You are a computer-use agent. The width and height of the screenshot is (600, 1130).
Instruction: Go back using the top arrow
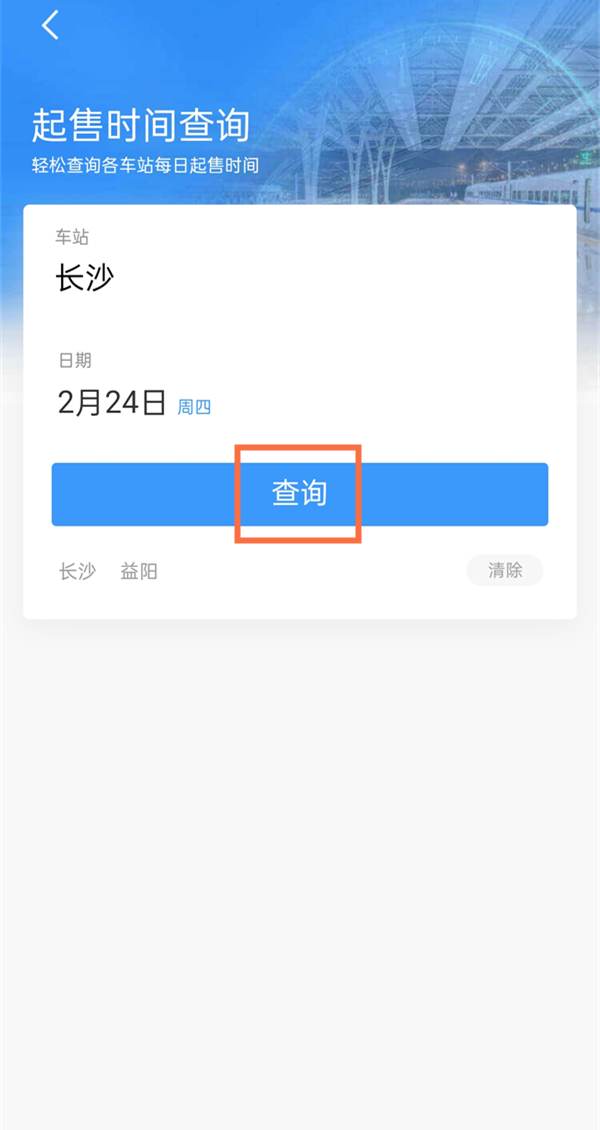[50, 26]
